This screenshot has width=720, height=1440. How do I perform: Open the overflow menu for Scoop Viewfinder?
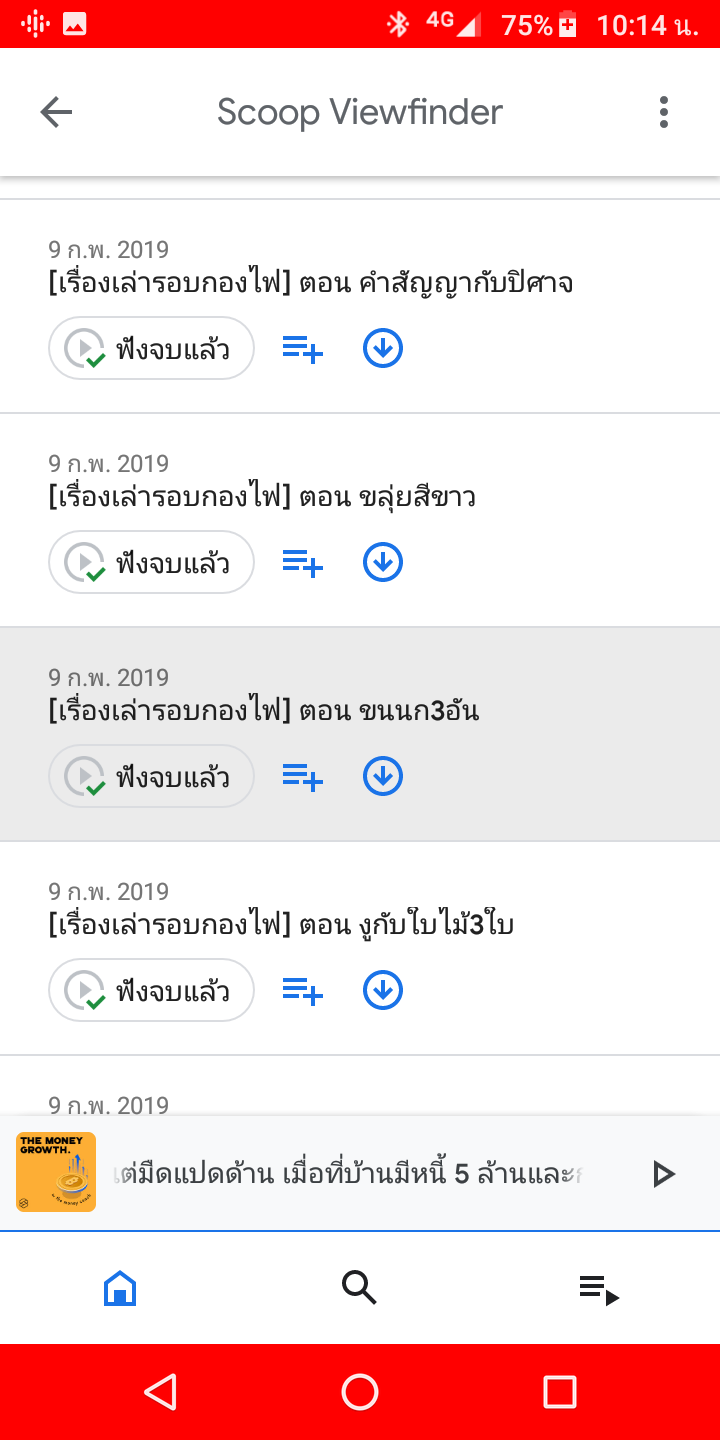click(663, 112)
